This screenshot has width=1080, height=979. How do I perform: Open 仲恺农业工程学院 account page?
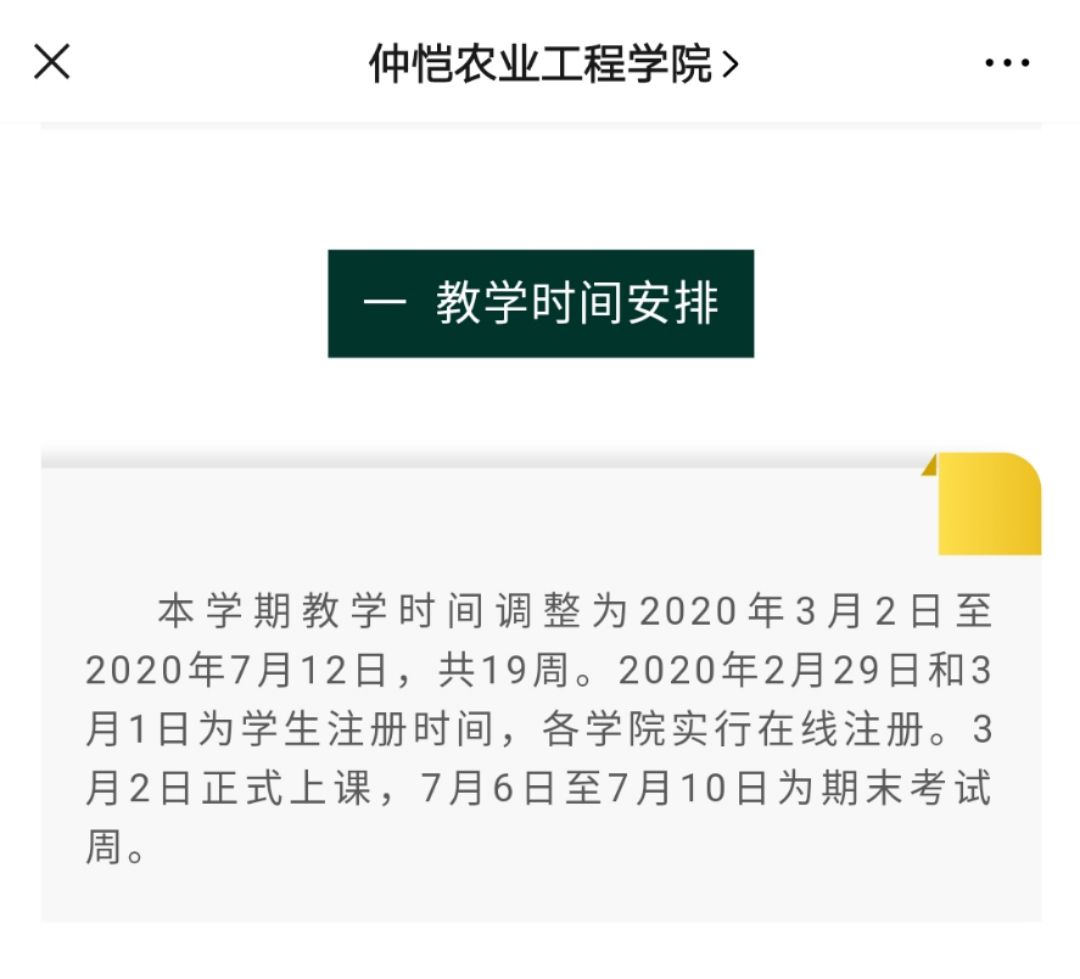pyautogui.click(x=553, y=64)
